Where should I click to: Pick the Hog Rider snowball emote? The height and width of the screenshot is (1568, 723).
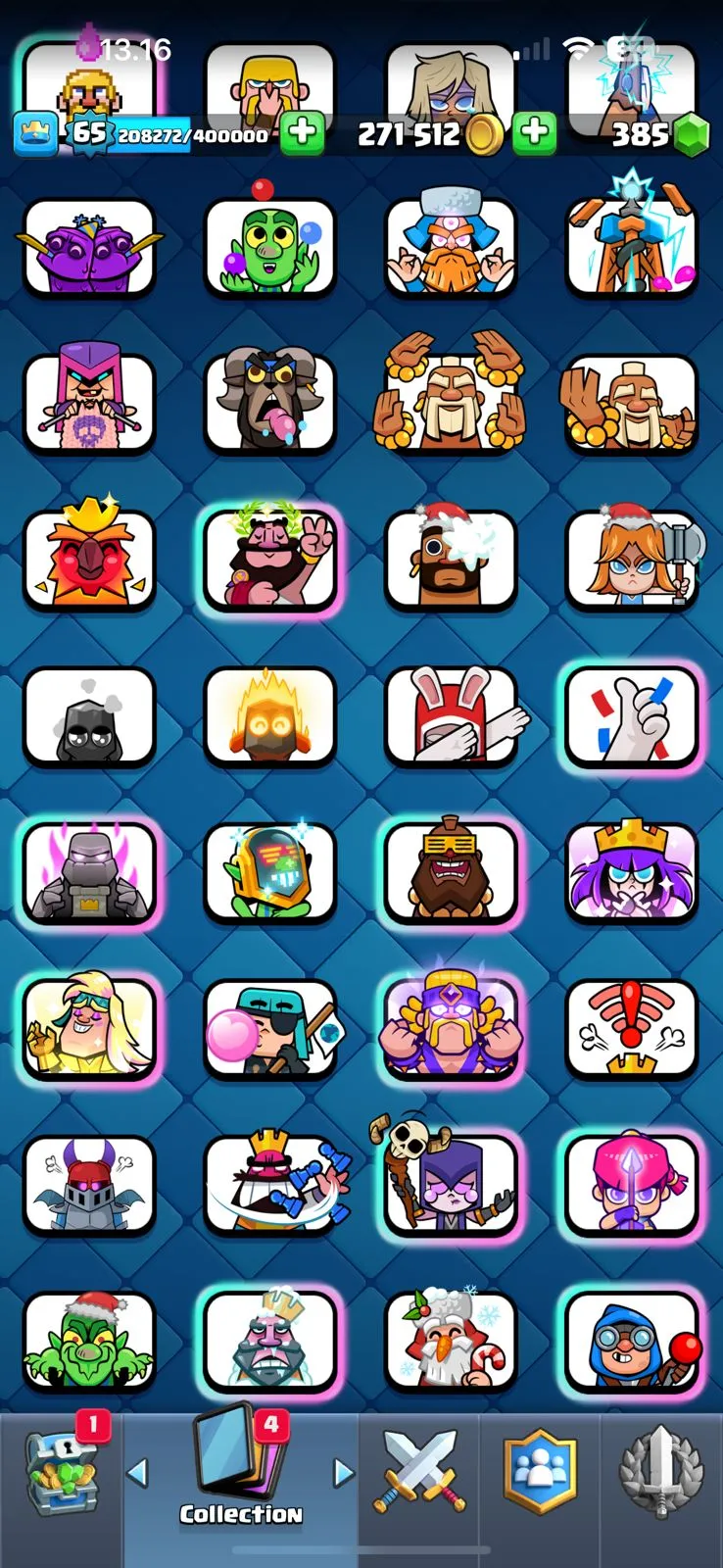point(451,559)
